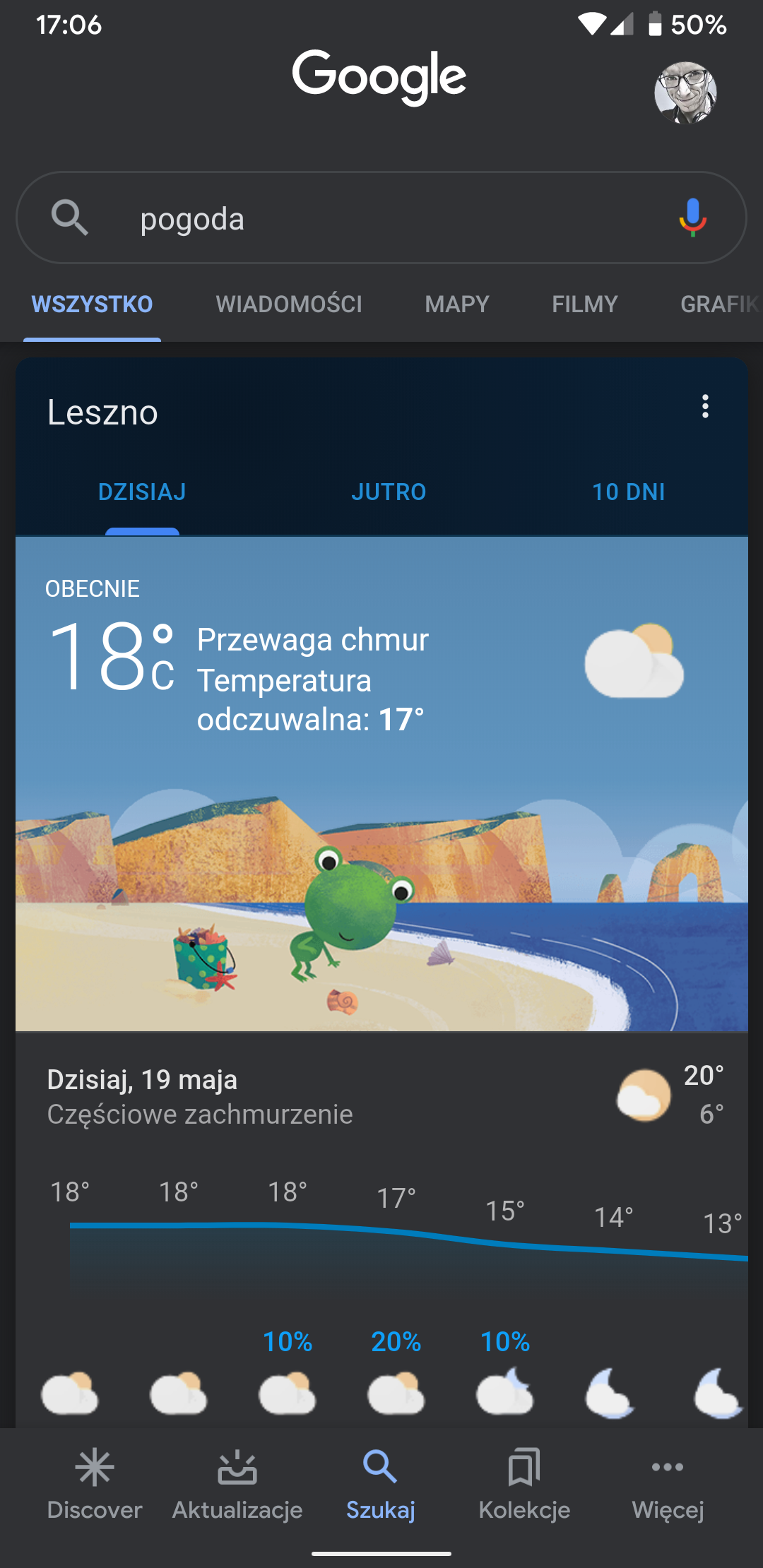Open the profile avatar account menu
Viewport: 763px width, 1568px height.
[x=685, y=93]
